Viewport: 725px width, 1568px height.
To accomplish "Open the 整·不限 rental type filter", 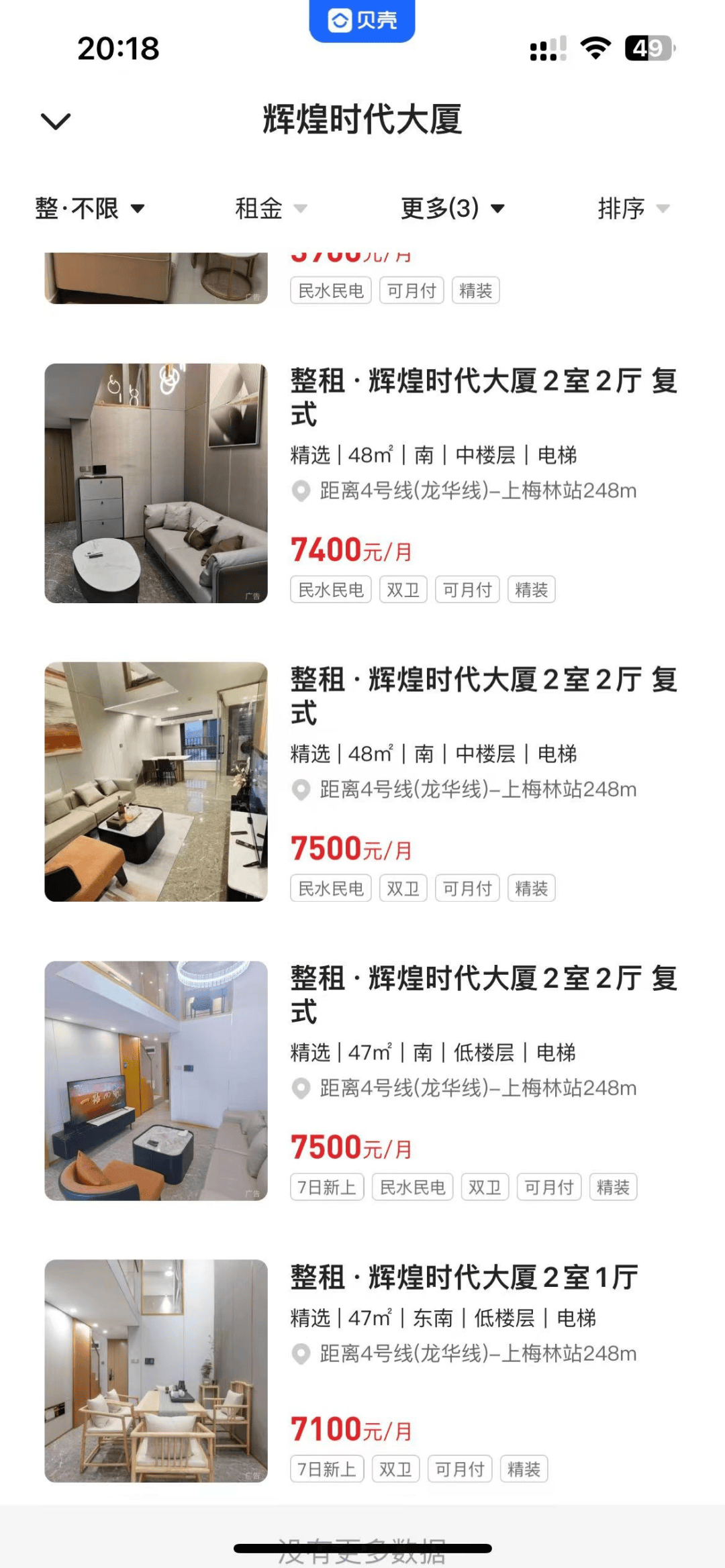I will [x=90, y=209].
